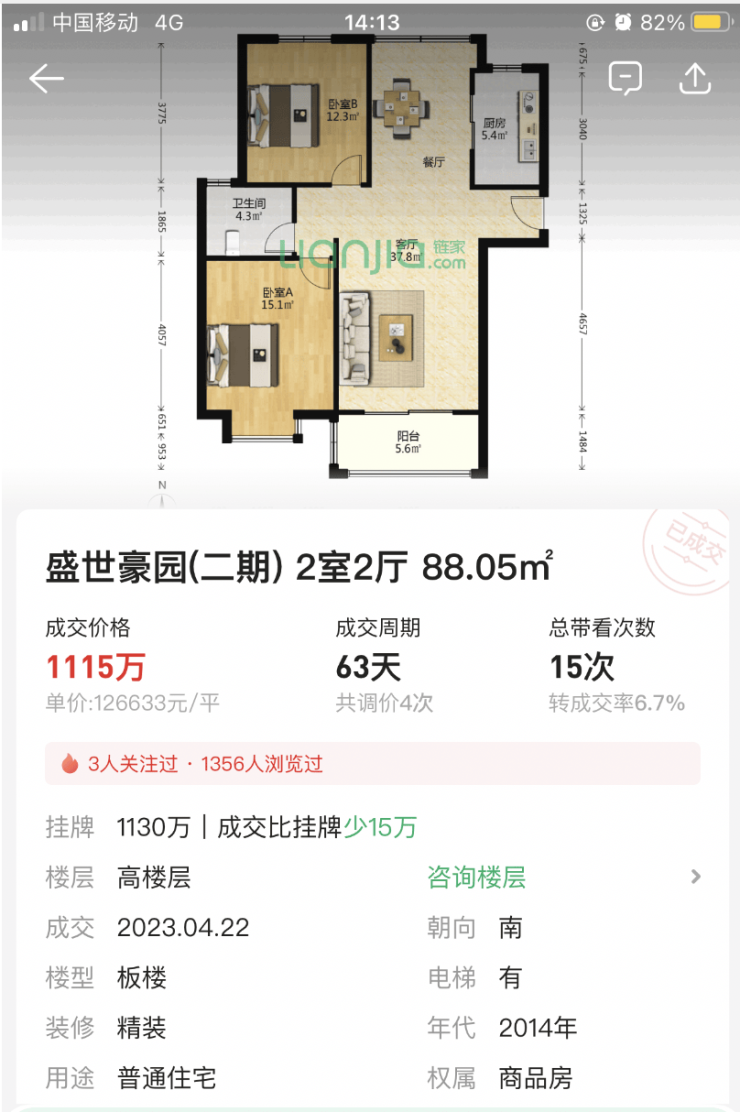Go back using the arrow icon
The height and width of the screenshot is (1112, 740).
coord(46,79)
